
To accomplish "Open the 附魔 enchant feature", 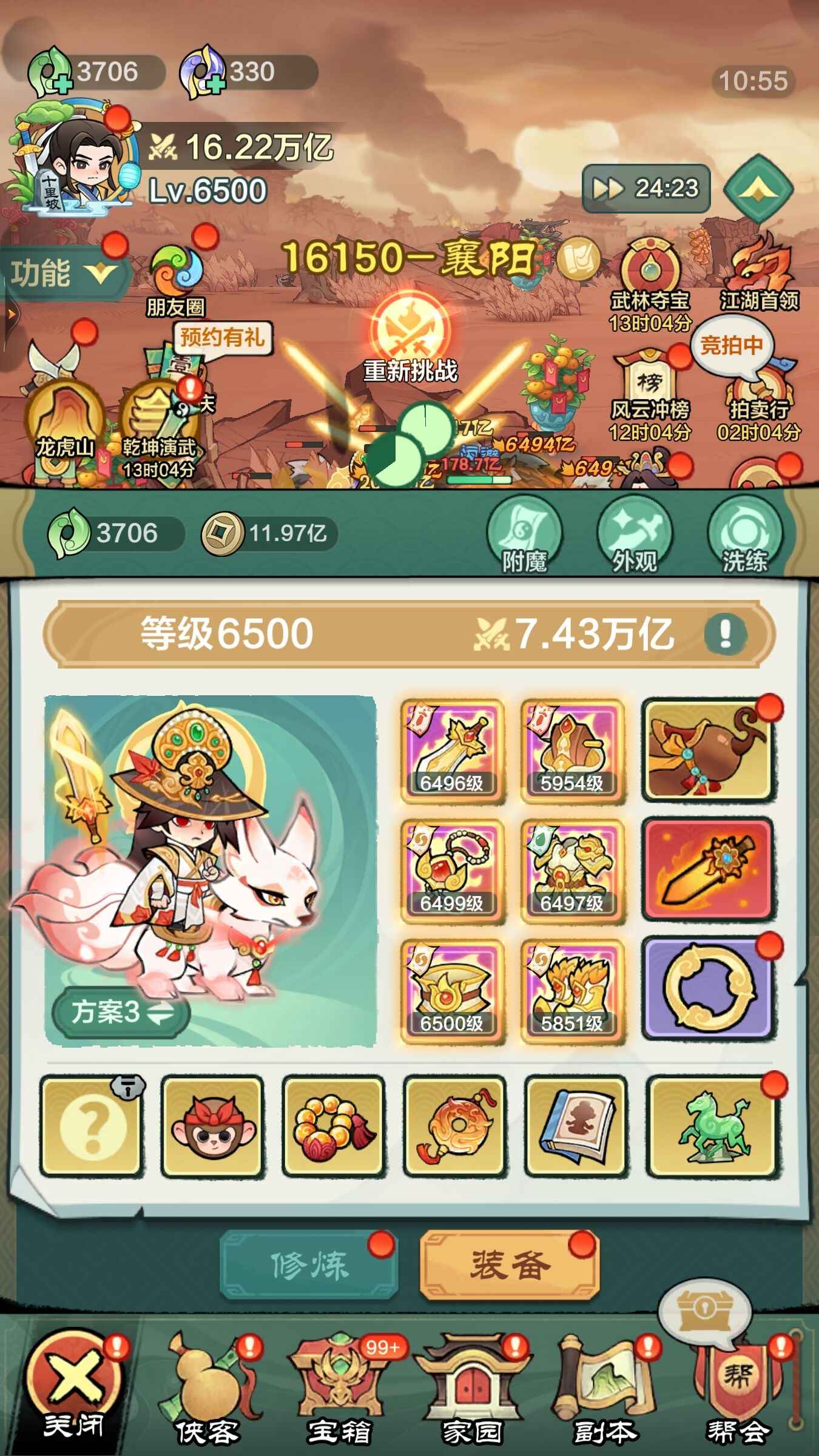I will pyautogui.click(x=525, y=535).
